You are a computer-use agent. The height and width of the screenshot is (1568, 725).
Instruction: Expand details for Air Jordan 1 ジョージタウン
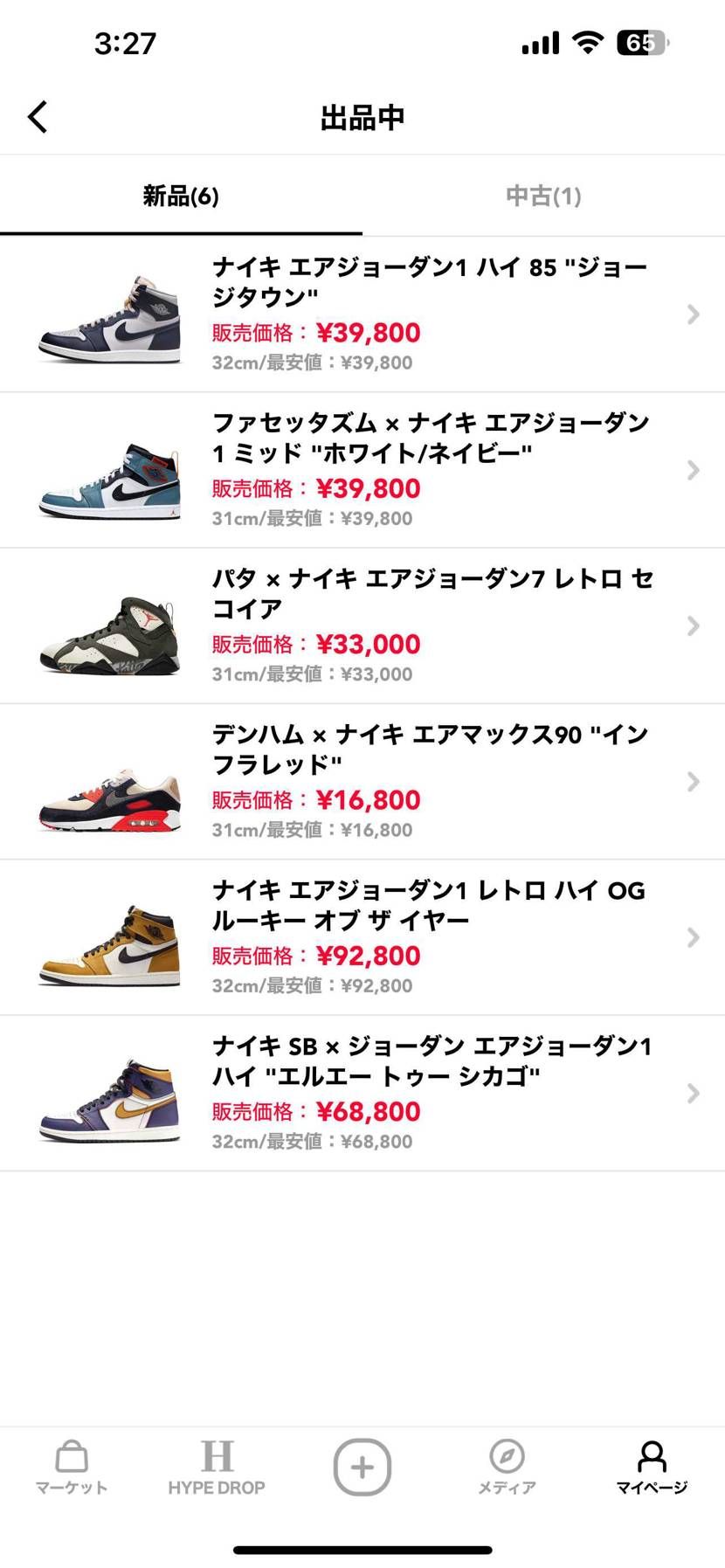point(693,314)
